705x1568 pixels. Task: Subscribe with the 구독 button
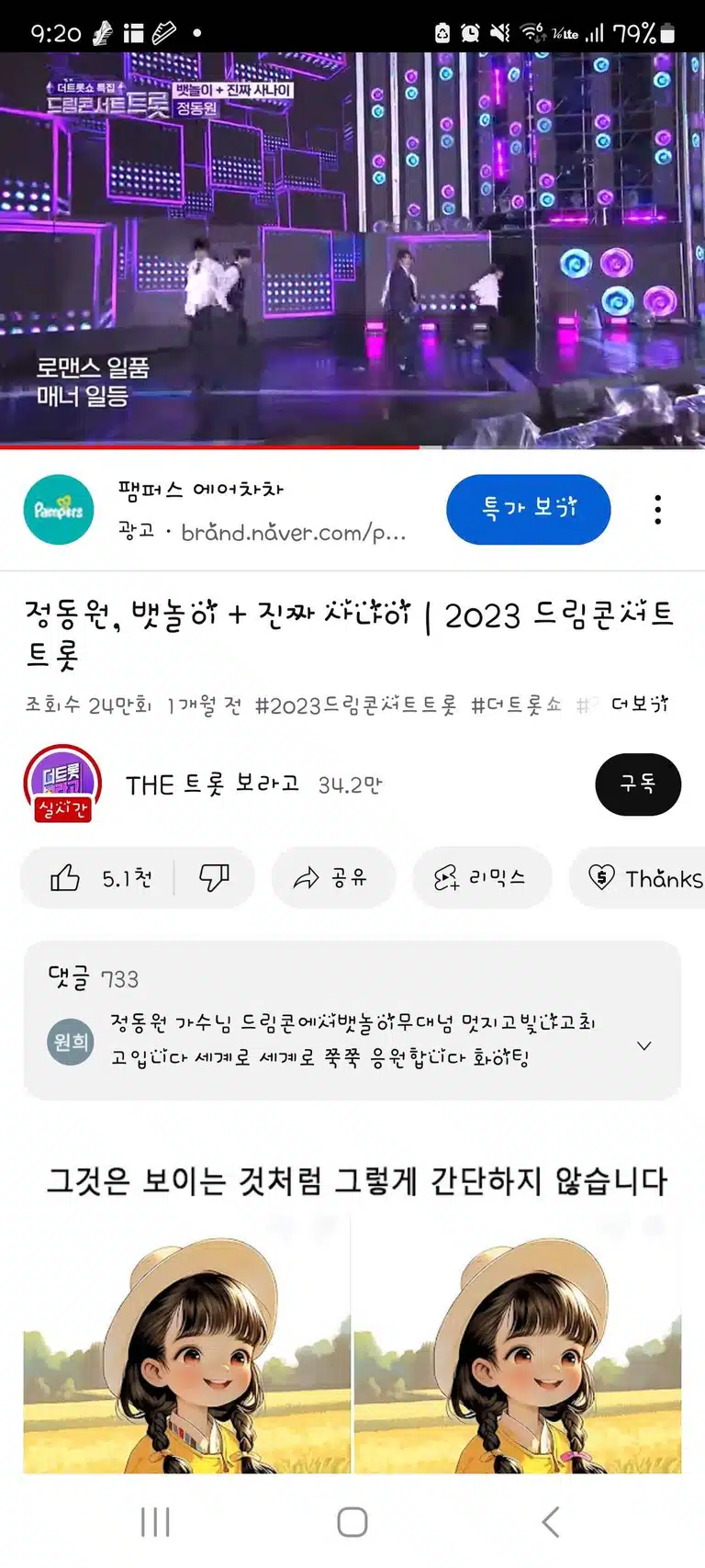pyautogui.click(x=638, y=784)
